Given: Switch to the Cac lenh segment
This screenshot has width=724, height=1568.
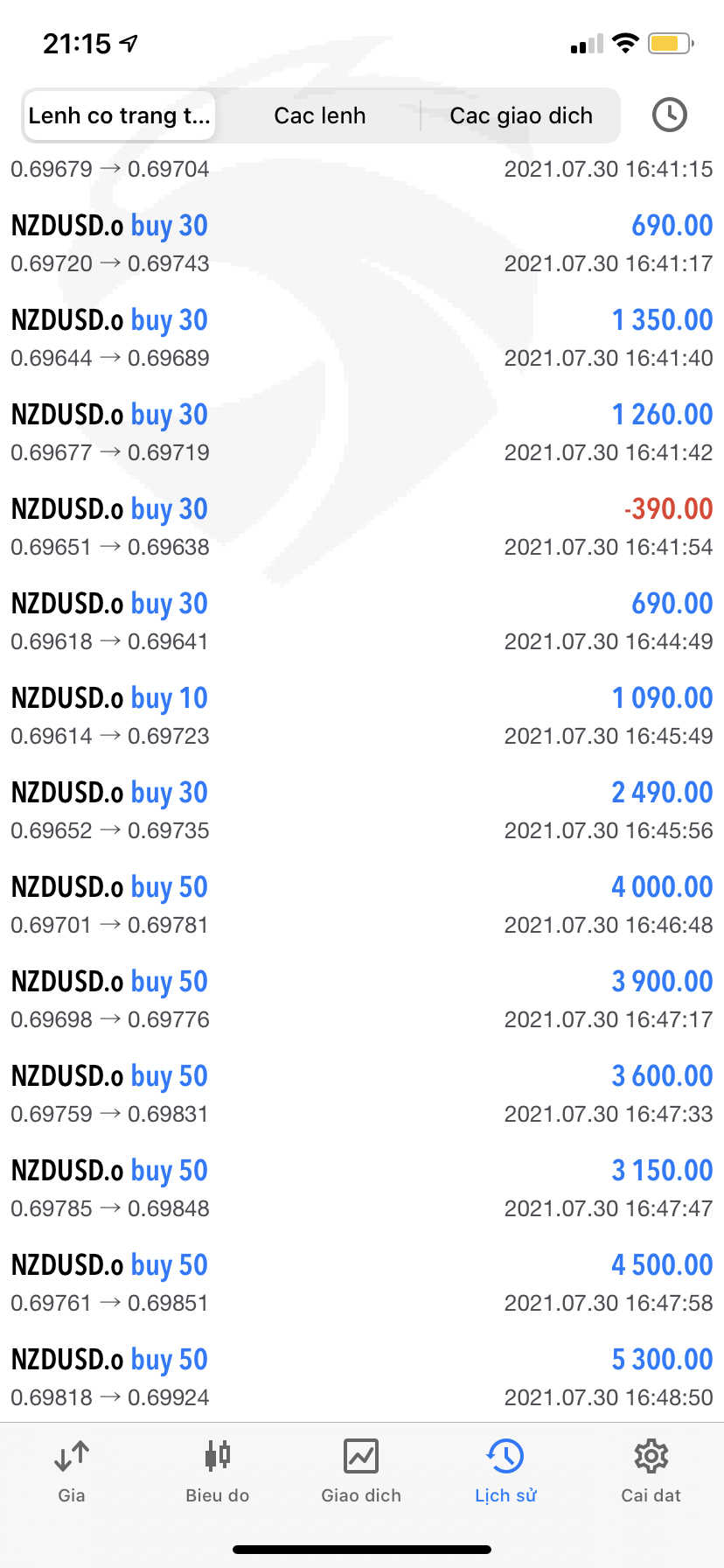Looking at the screenshot, I should (x=319, y=115).
